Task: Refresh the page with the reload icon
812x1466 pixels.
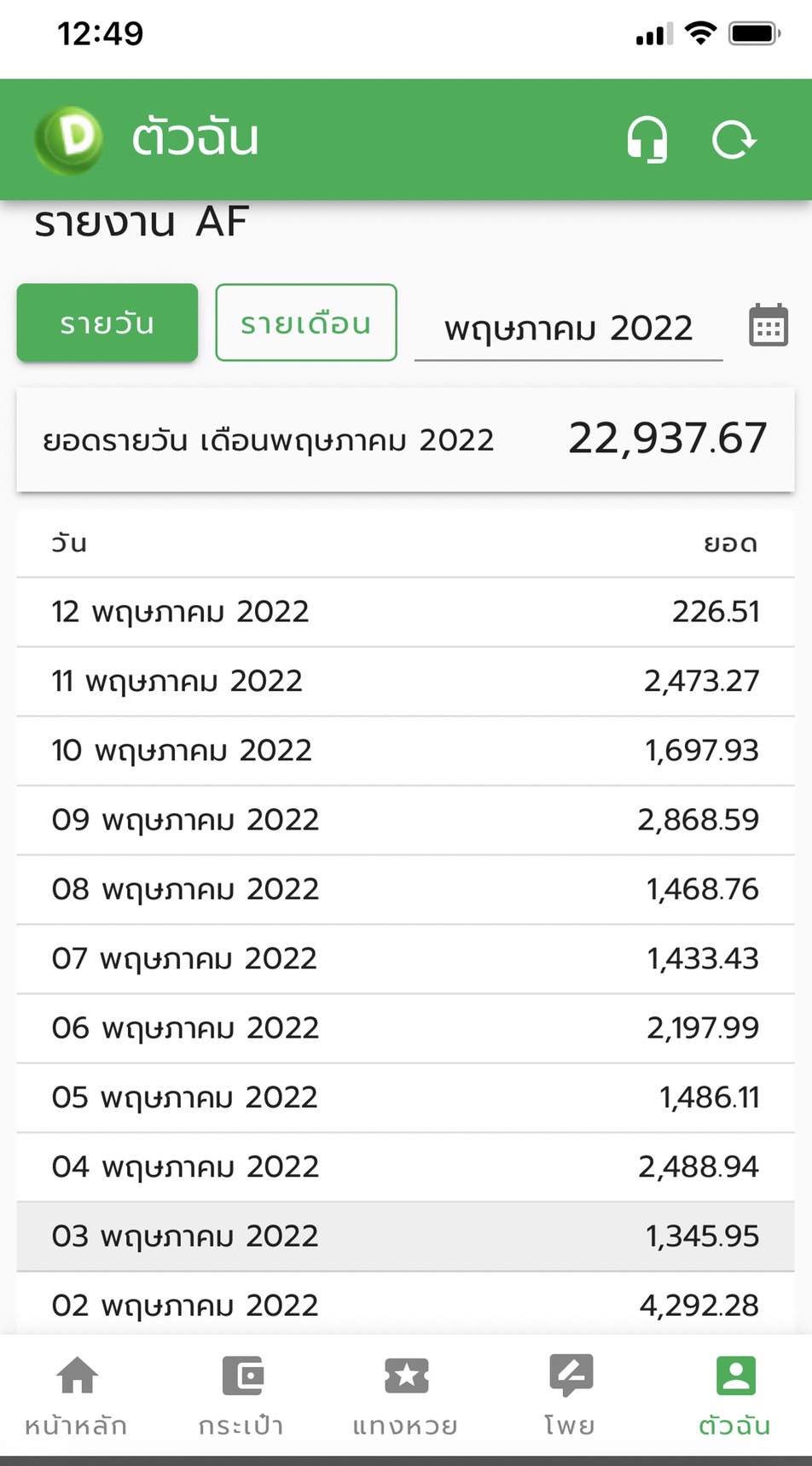Action: 734,140
